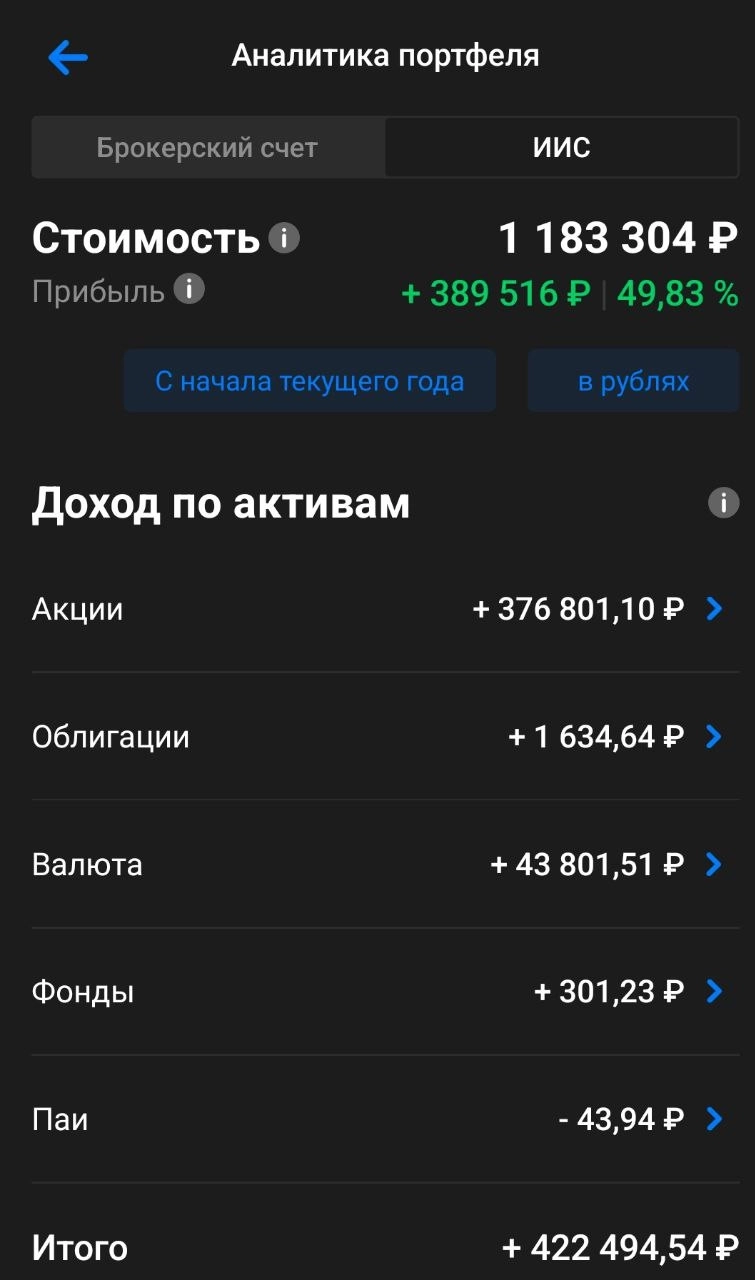Go back using the blue arrow
755x1280 pixels.
66,56
